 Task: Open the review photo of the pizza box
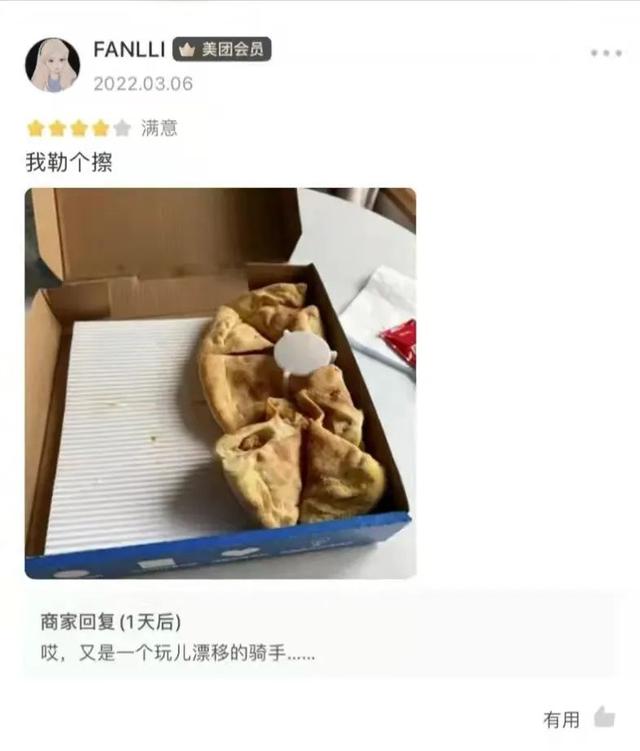tap(220, 383)
